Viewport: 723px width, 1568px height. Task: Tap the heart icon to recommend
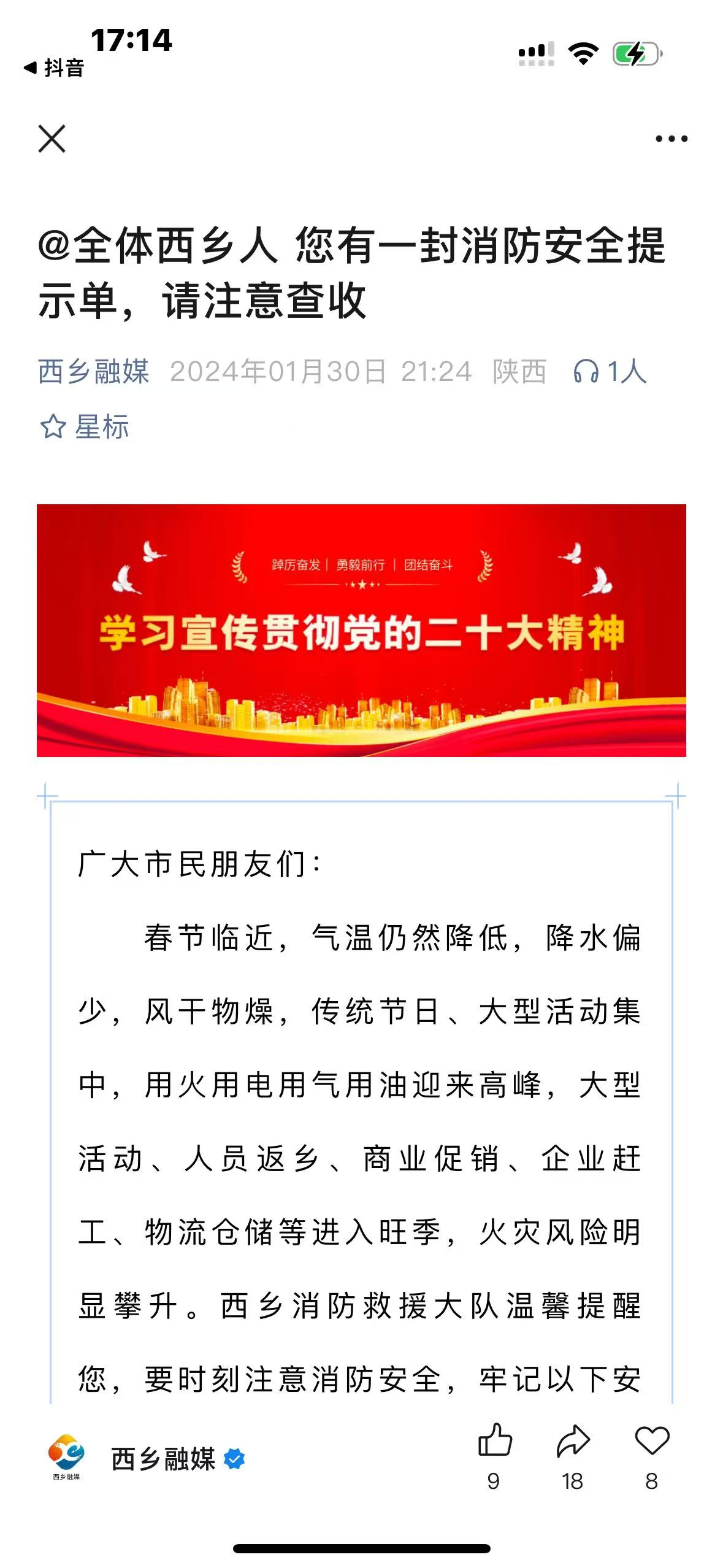tap(652, 1441)
